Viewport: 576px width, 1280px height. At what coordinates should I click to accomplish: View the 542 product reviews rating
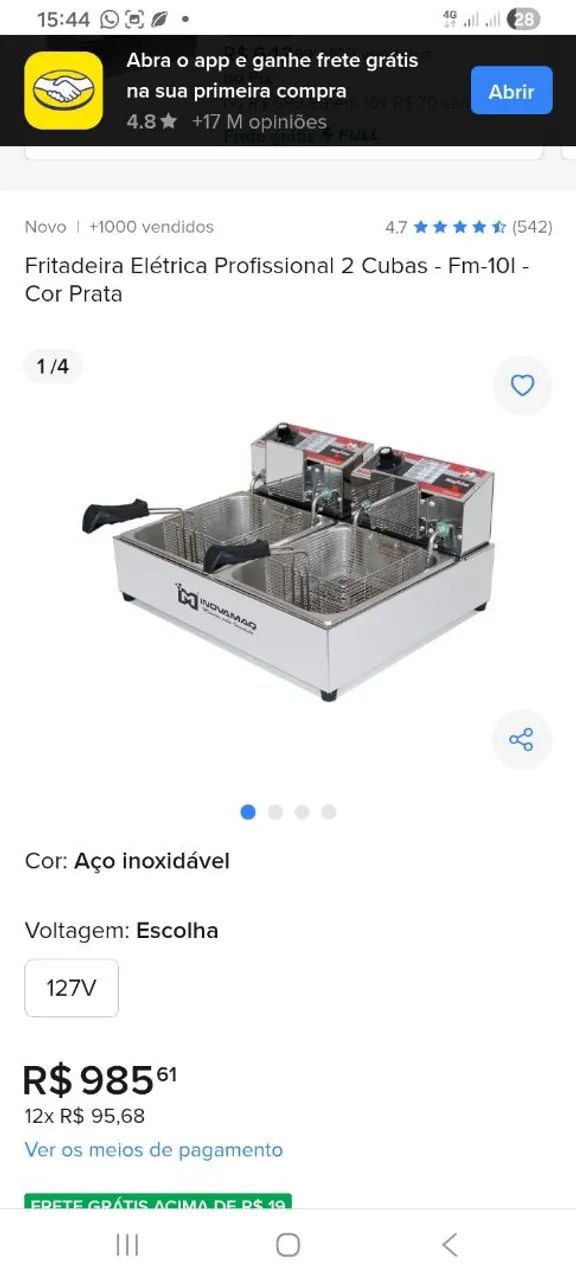click(x=468, y=227)
